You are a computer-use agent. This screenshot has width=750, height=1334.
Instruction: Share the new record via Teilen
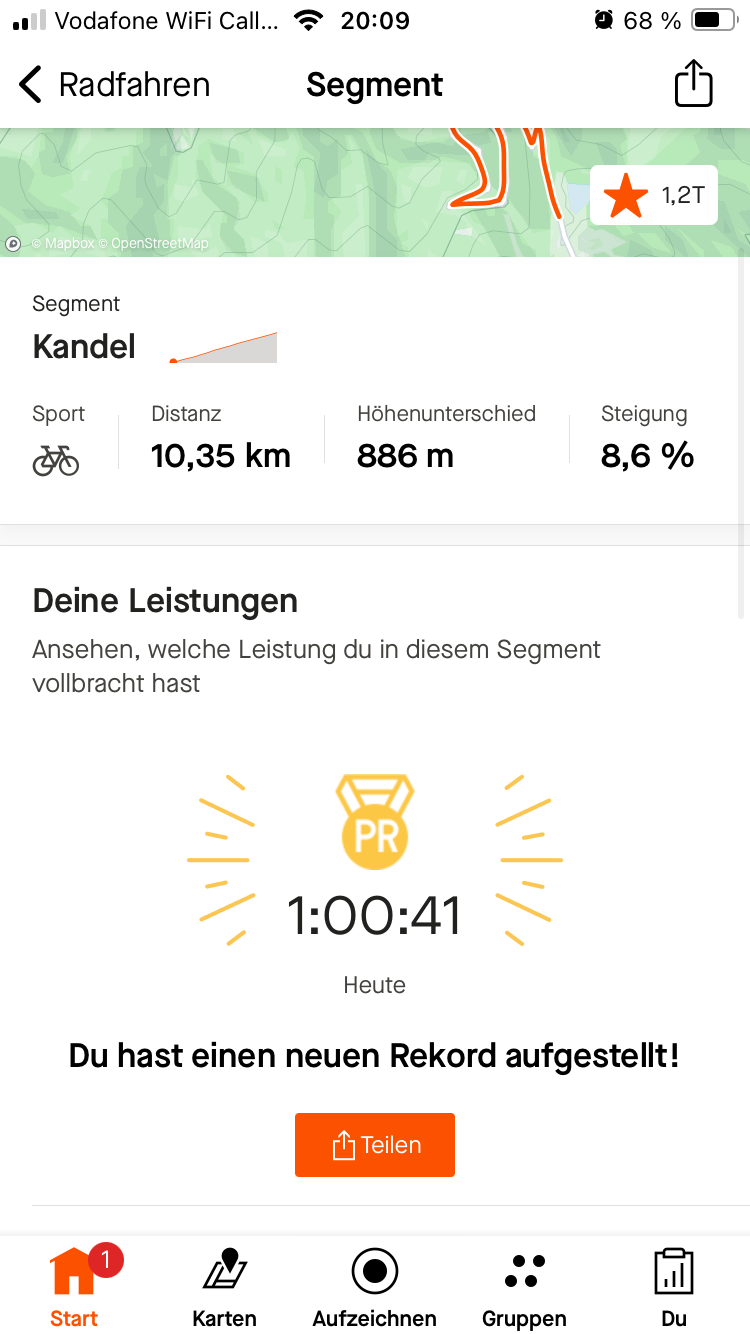pos(375,1144)
